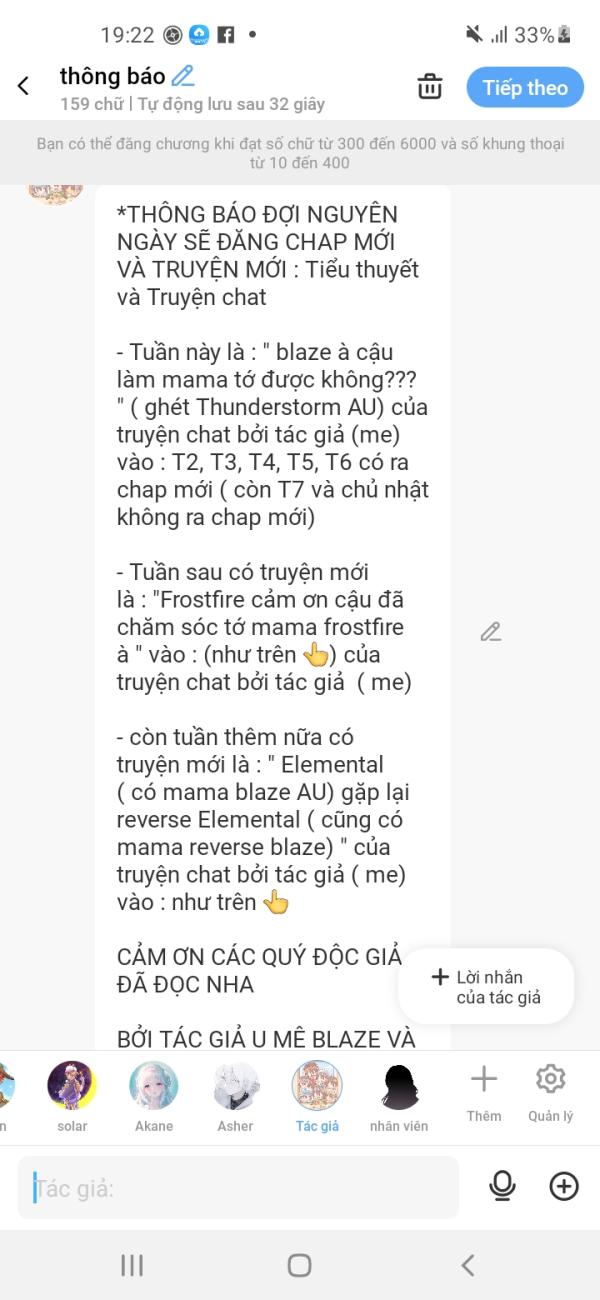Tap the Tiếp theo button

coord(525,87)
